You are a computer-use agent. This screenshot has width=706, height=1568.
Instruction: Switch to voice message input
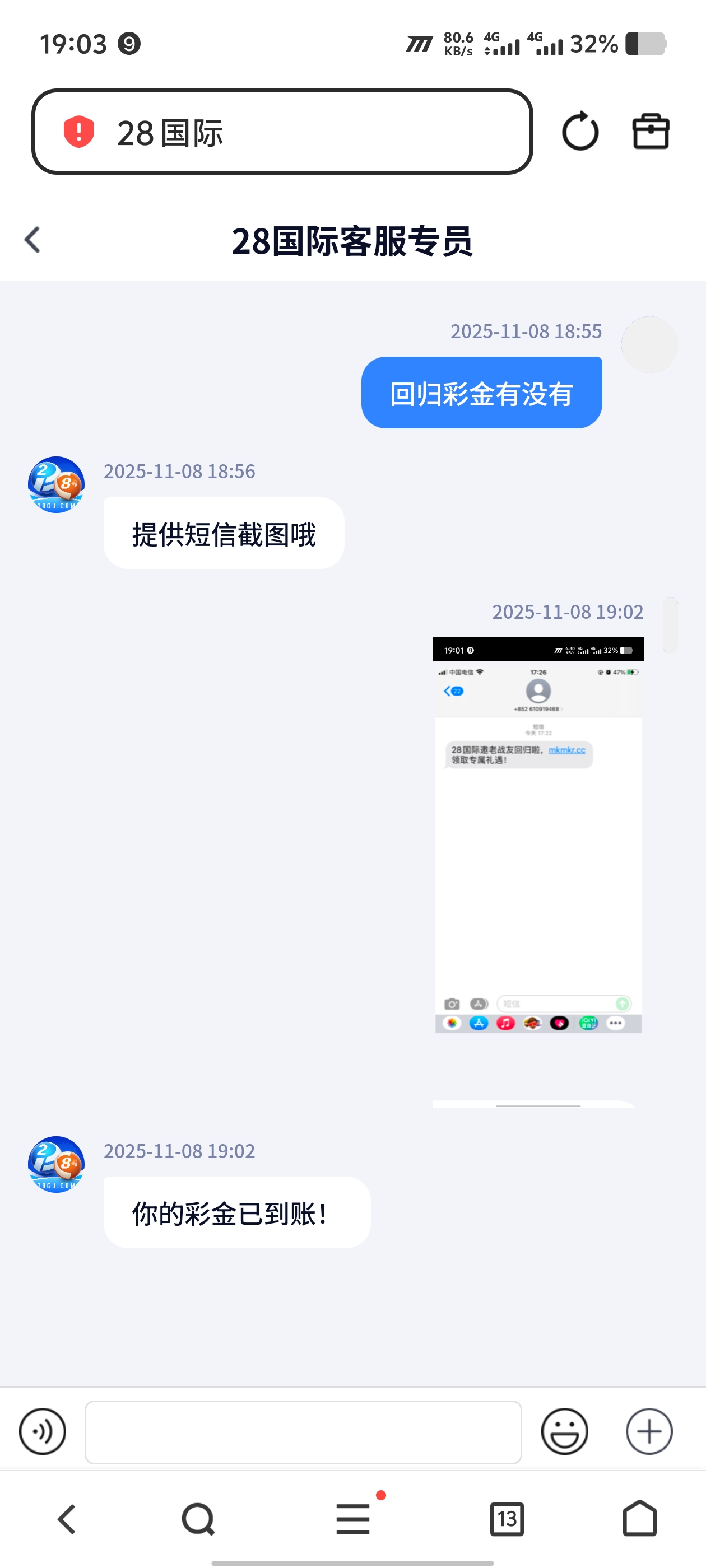(43, 1431)
